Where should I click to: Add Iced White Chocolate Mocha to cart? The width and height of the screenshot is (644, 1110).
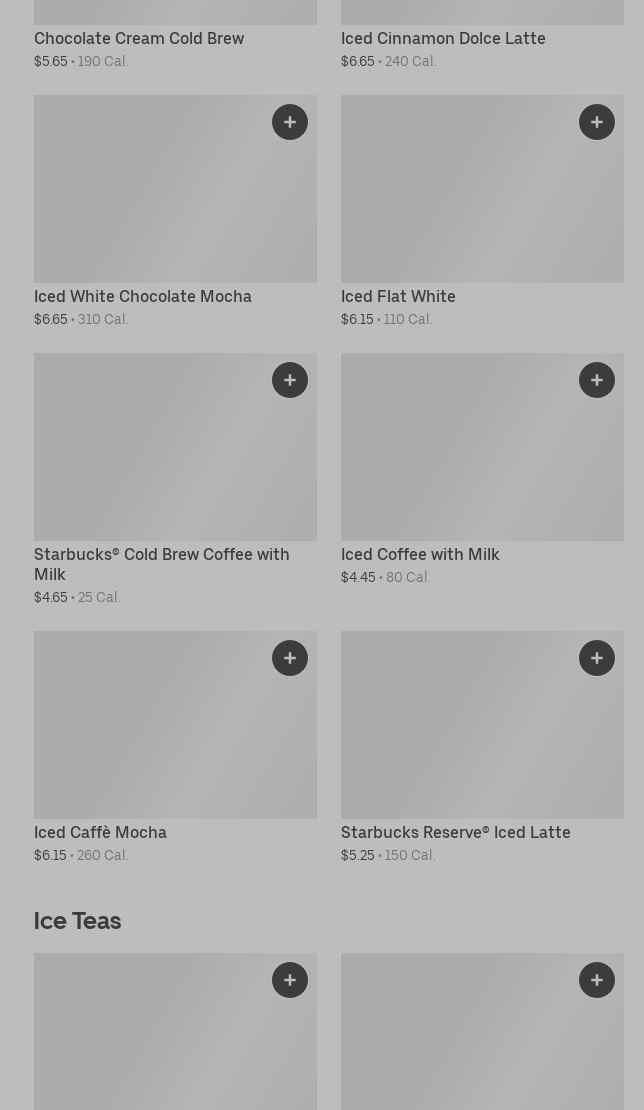pyautogui.click(x=290, y=122)
